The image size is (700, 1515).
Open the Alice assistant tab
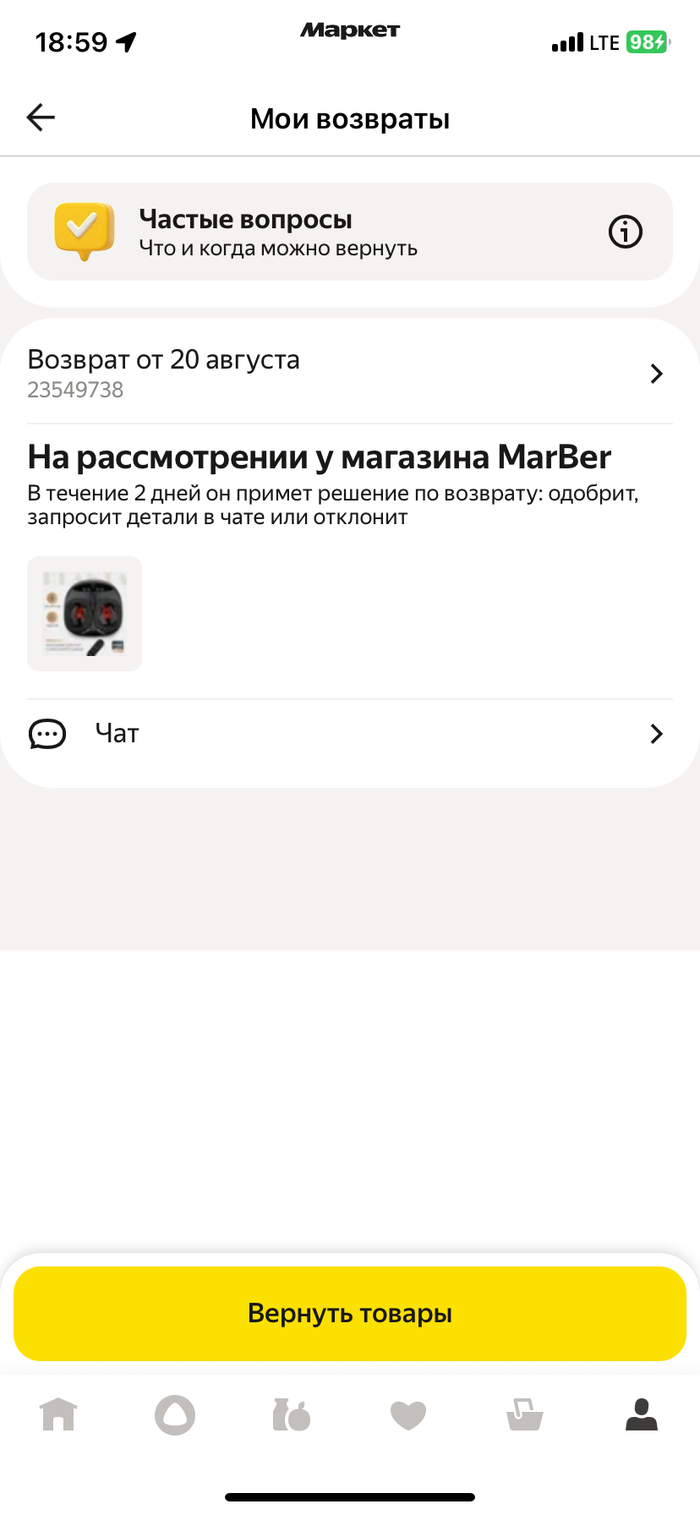point(175,1415)
